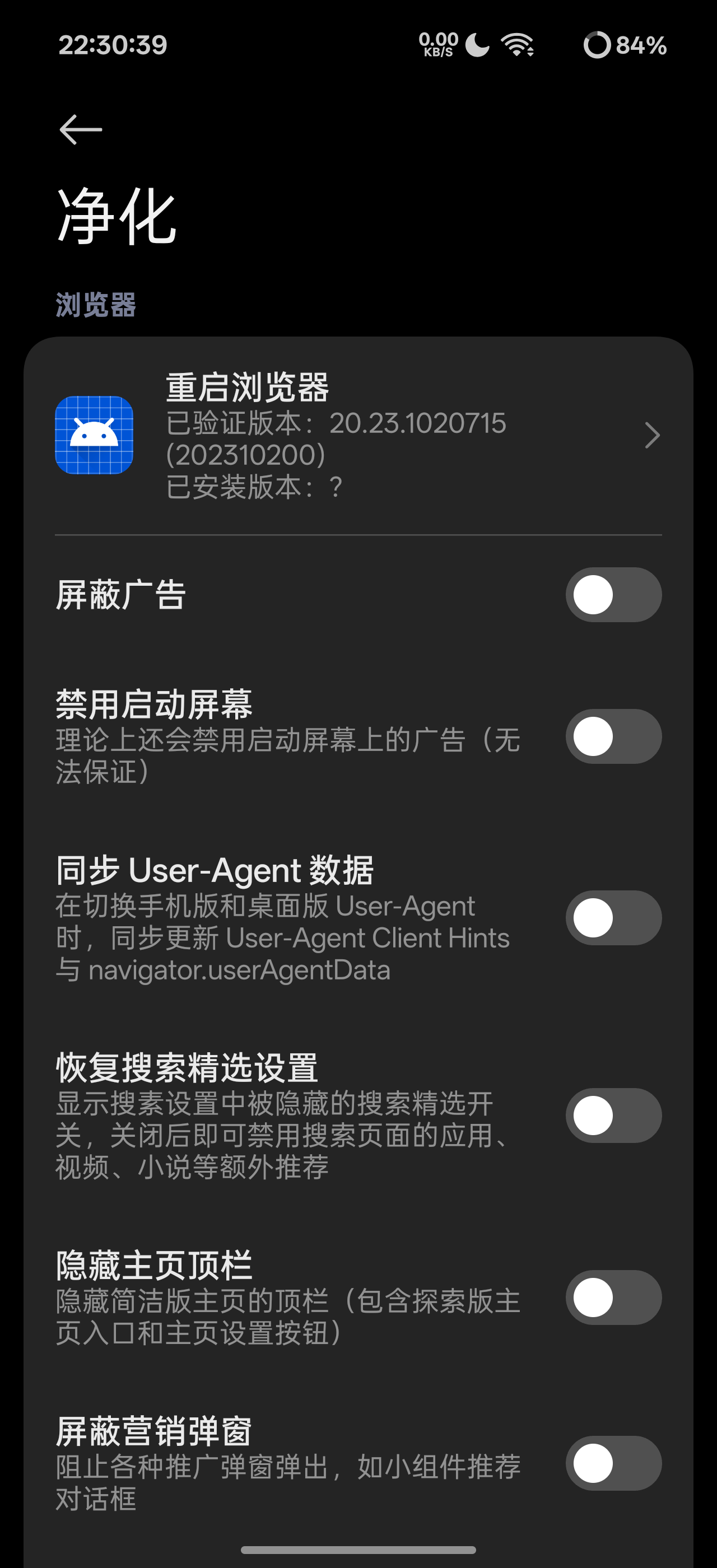Viewport: 717px width, 1568px height.
Task: Toggle the 屏蔽营销弹窗 switch
Action: (x=613, y=1463)
